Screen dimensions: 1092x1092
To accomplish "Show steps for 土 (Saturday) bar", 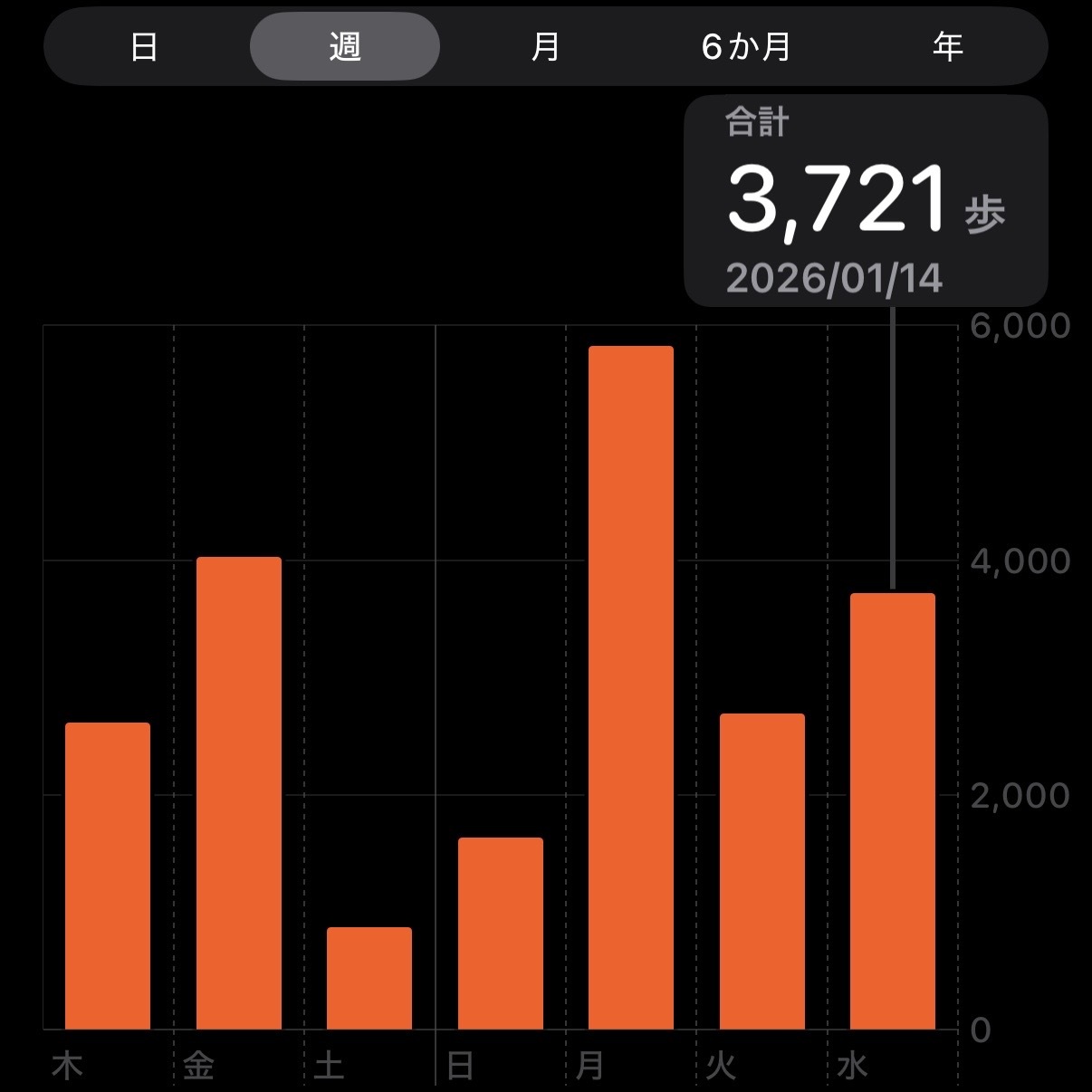I will [x=369, y=978].
